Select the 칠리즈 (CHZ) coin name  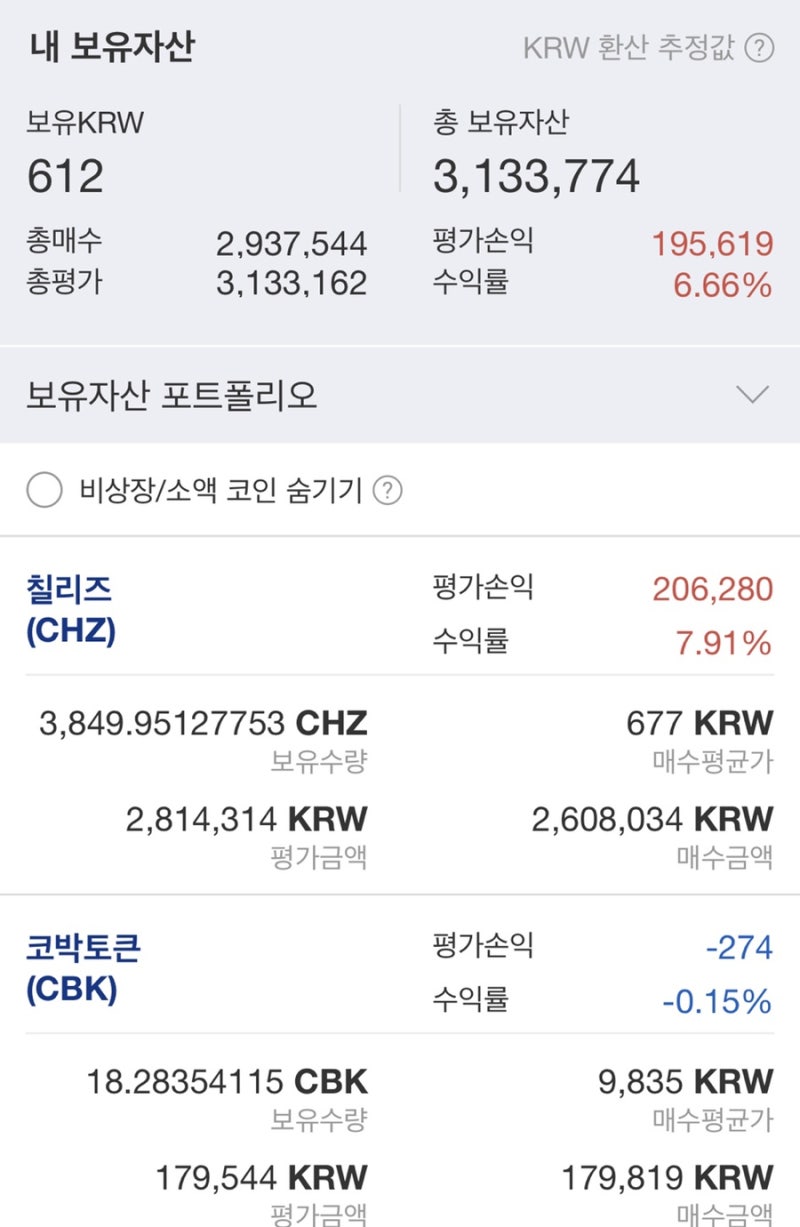coord(66,607)
